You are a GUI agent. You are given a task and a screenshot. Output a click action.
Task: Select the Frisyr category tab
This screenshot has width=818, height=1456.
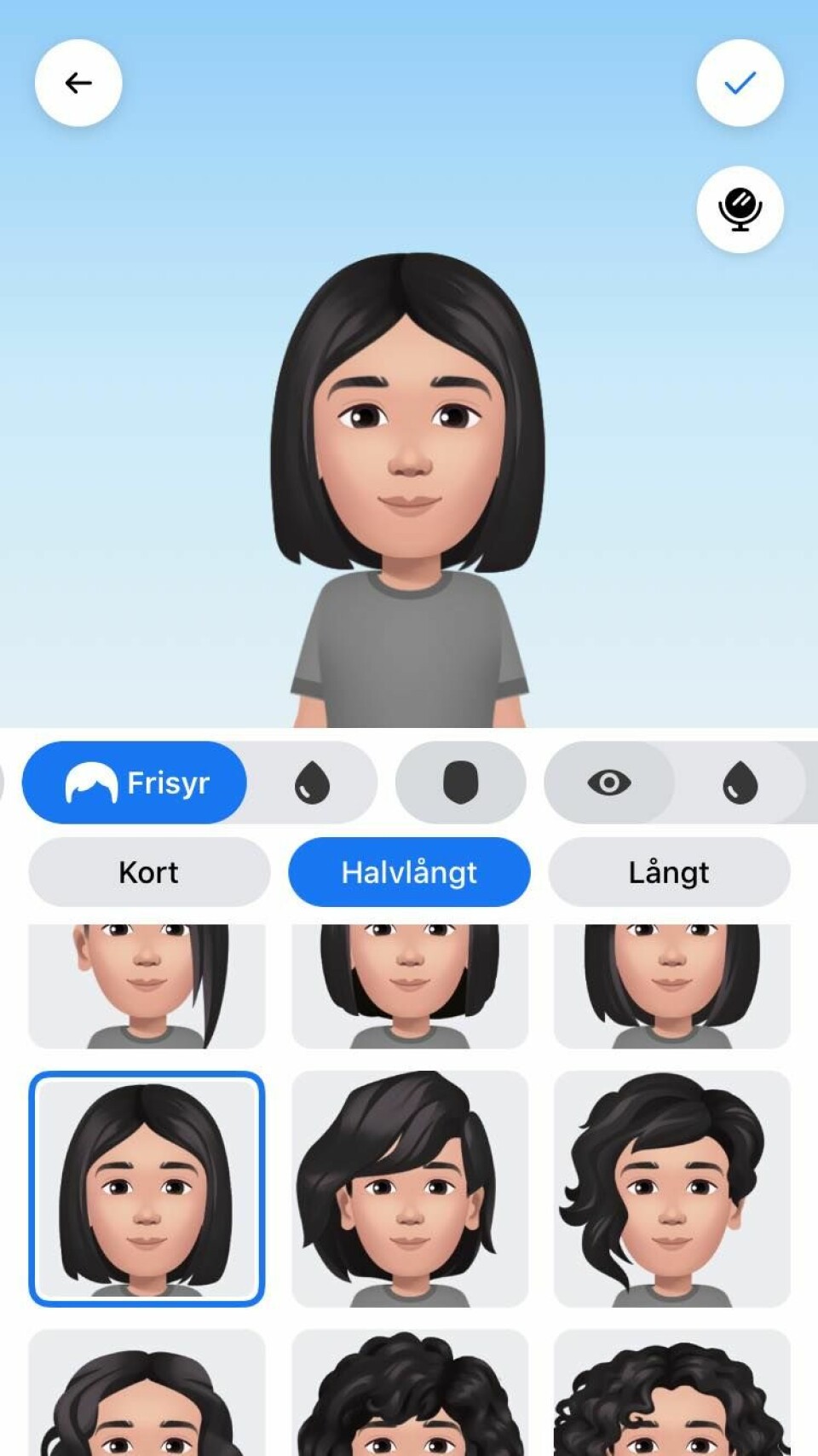(135, 783)
